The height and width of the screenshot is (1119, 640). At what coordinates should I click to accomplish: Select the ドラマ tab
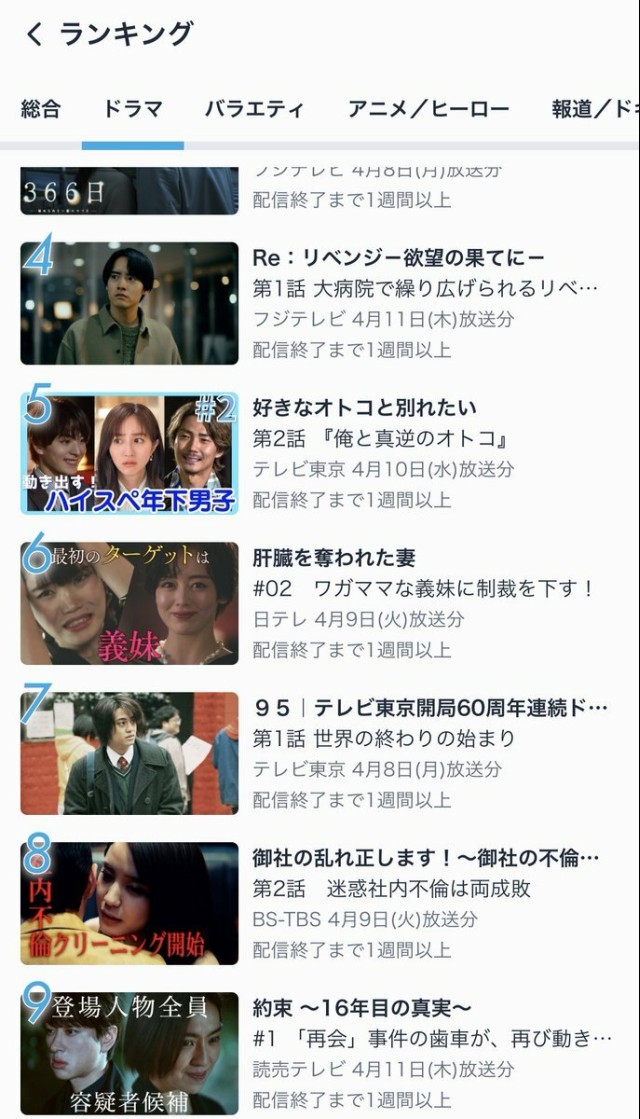pyautogui.click(x=133, y=109)
